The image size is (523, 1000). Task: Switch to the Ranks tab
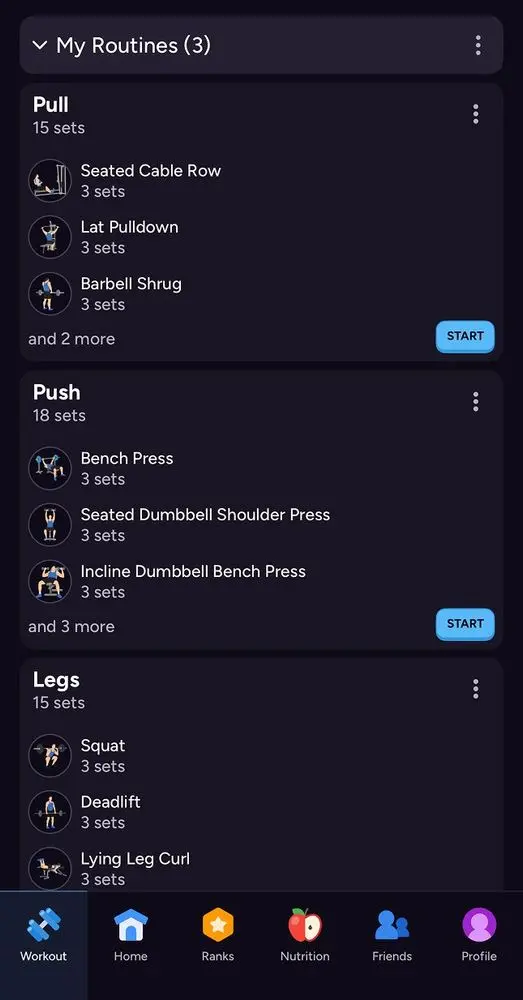[x=218, y=936]
